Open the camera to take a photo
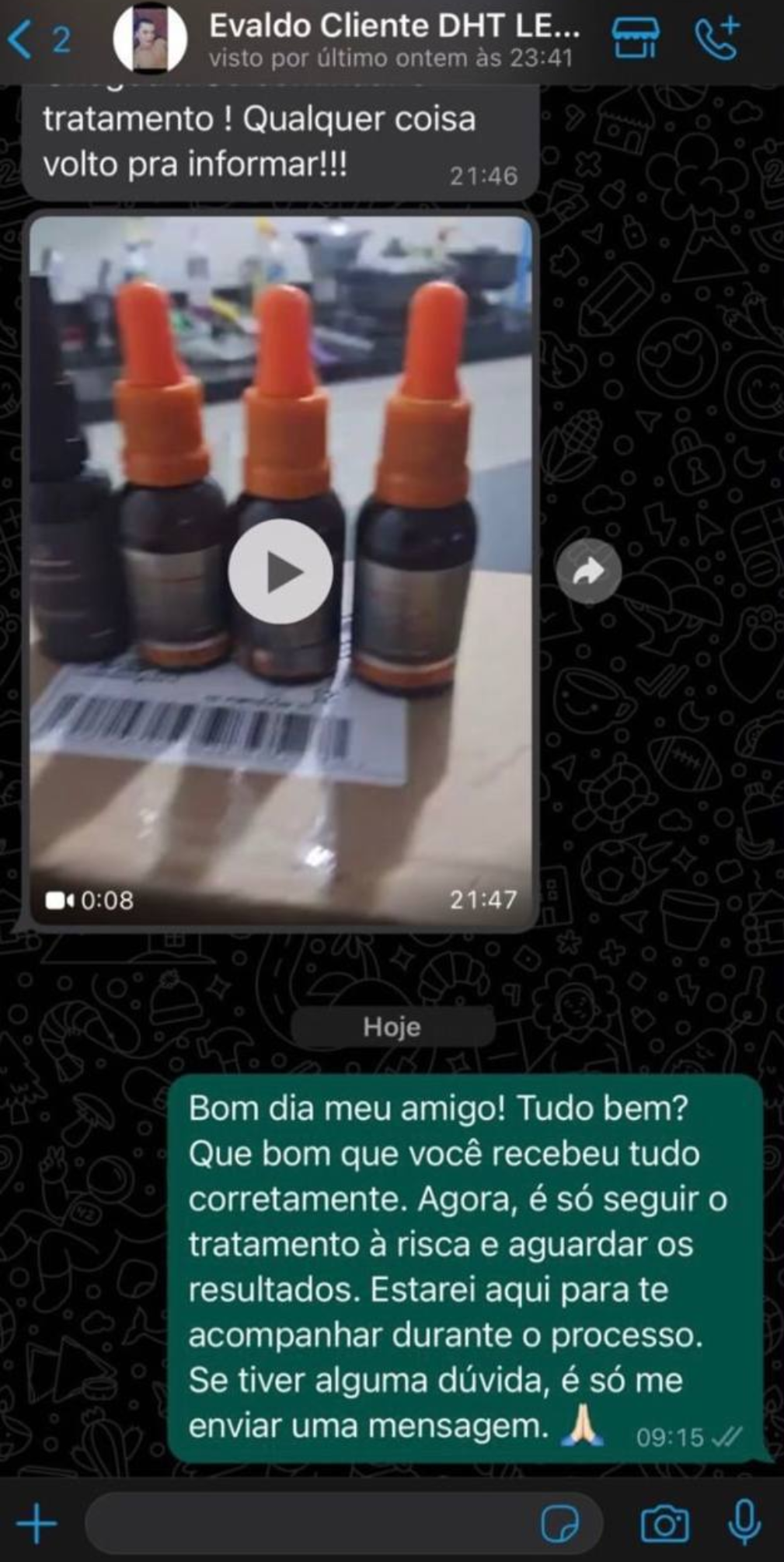The width and height of the screenshot is (784, 1562). pyautogui.click(x=664, y=1522)
